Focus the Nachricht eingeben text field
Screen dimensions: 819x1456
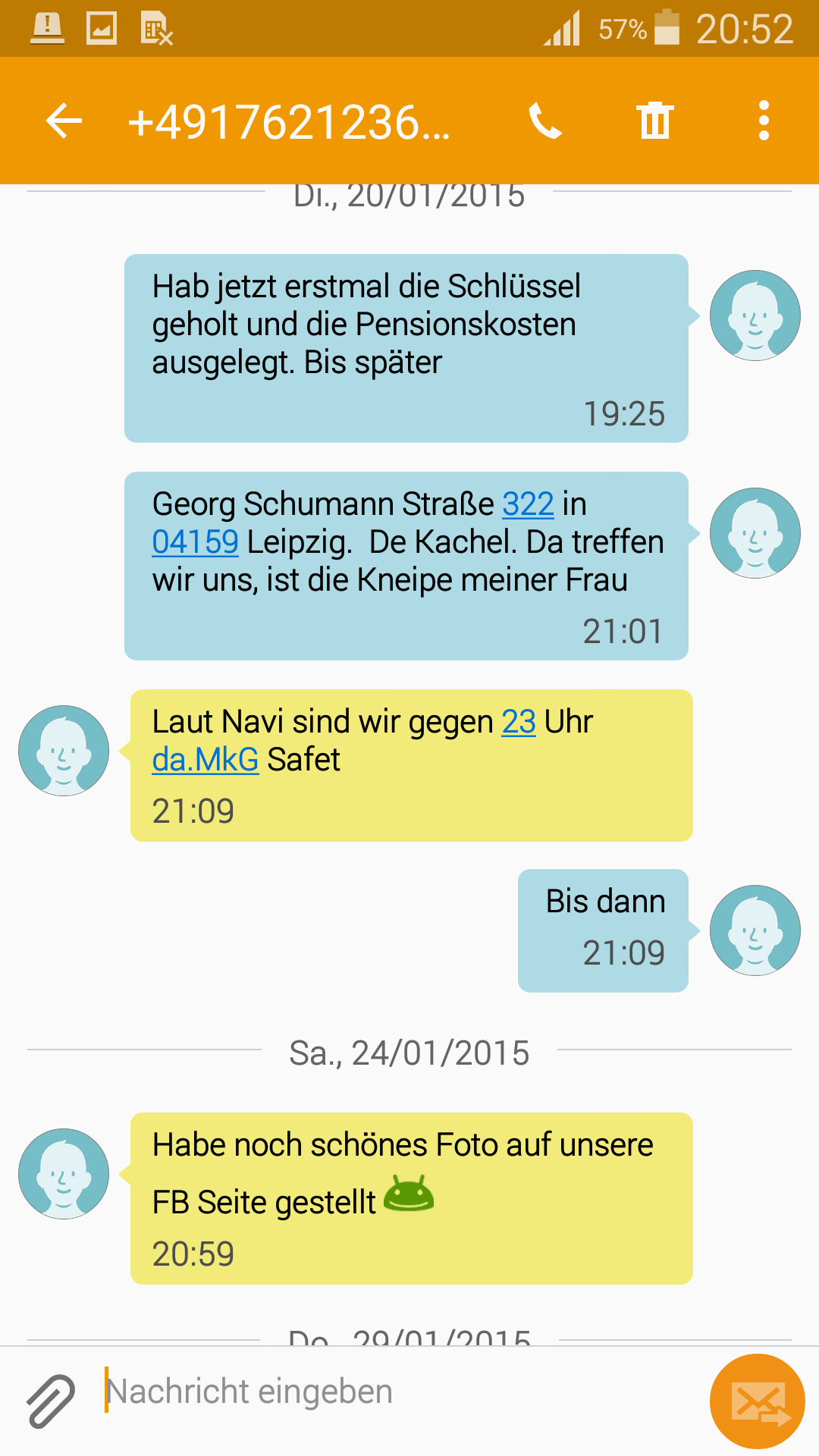(394, 1392)
